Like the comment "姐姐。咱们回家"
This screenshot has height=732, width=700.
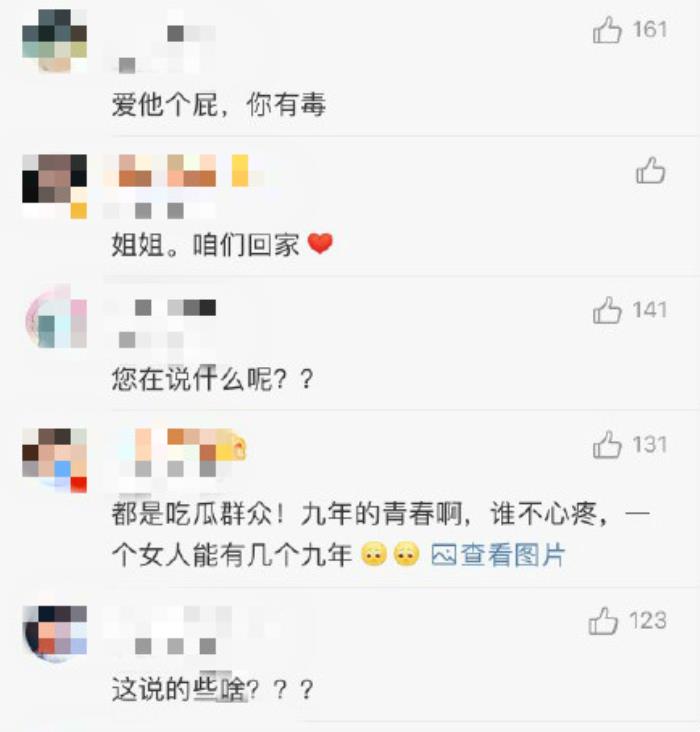(650, 171)
